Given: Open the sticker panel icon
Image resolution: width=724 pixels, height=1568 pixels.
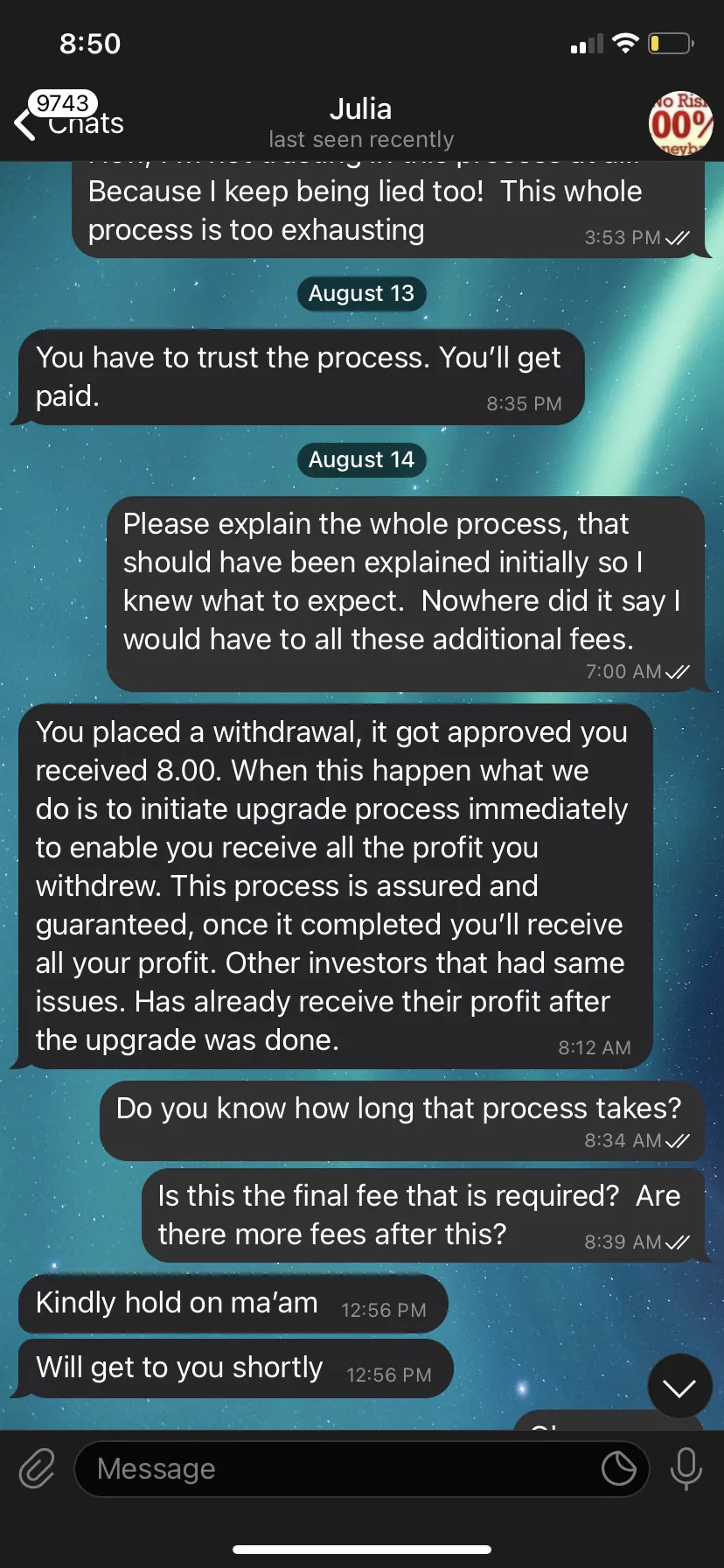Looking at the screenshot, I should (619, 1468).
